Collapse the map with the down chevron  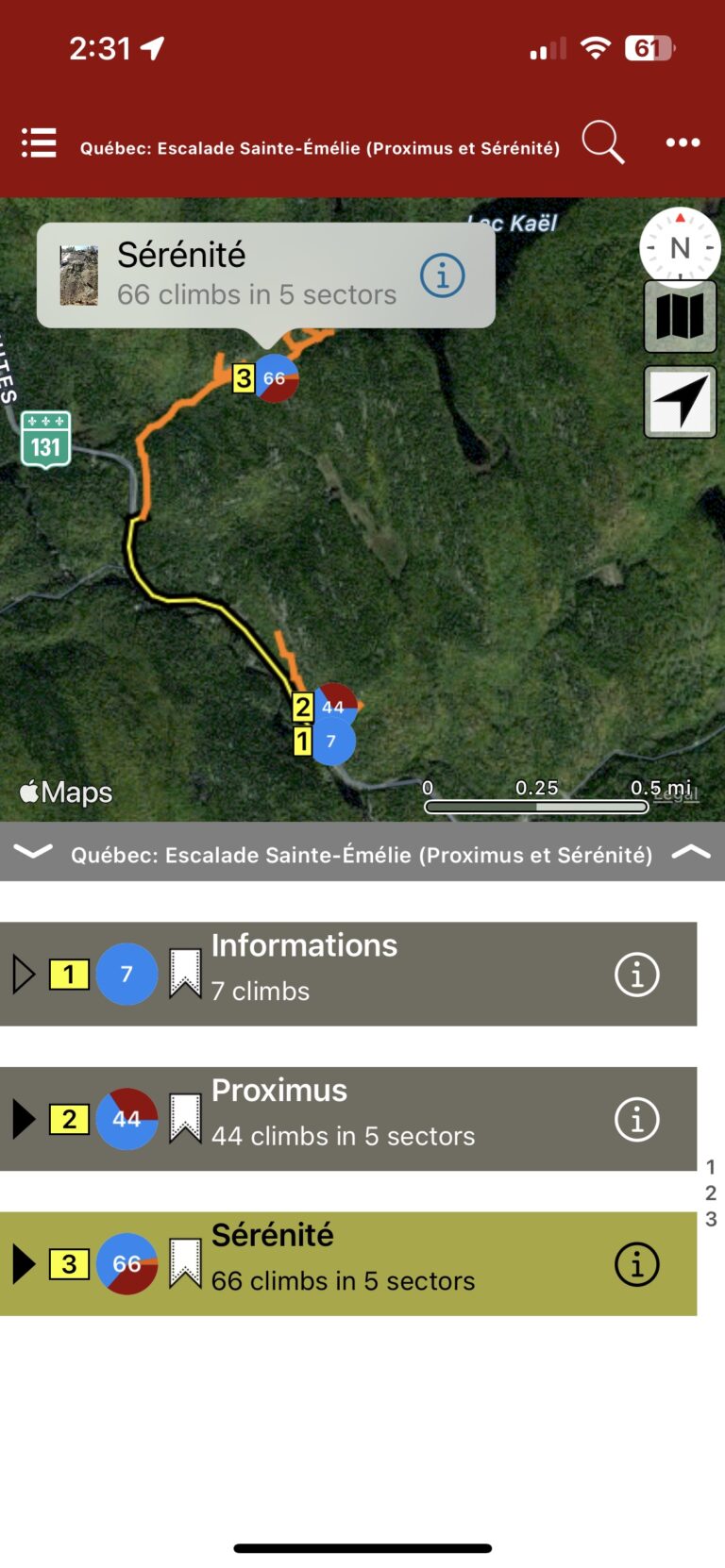tap(33, 852)
